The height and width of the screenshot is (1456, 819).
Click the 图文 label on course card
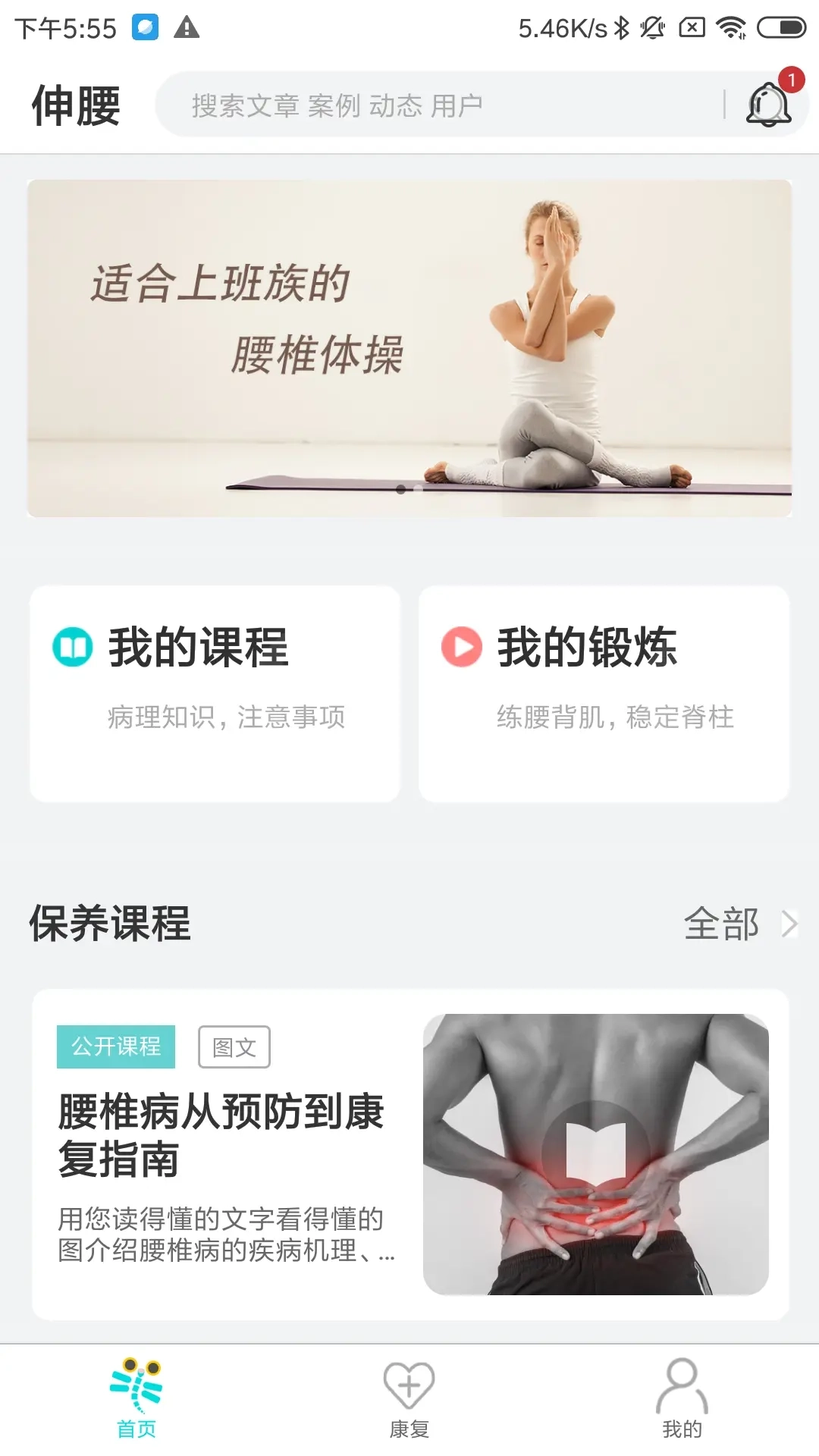click(x=234, y=1046)
